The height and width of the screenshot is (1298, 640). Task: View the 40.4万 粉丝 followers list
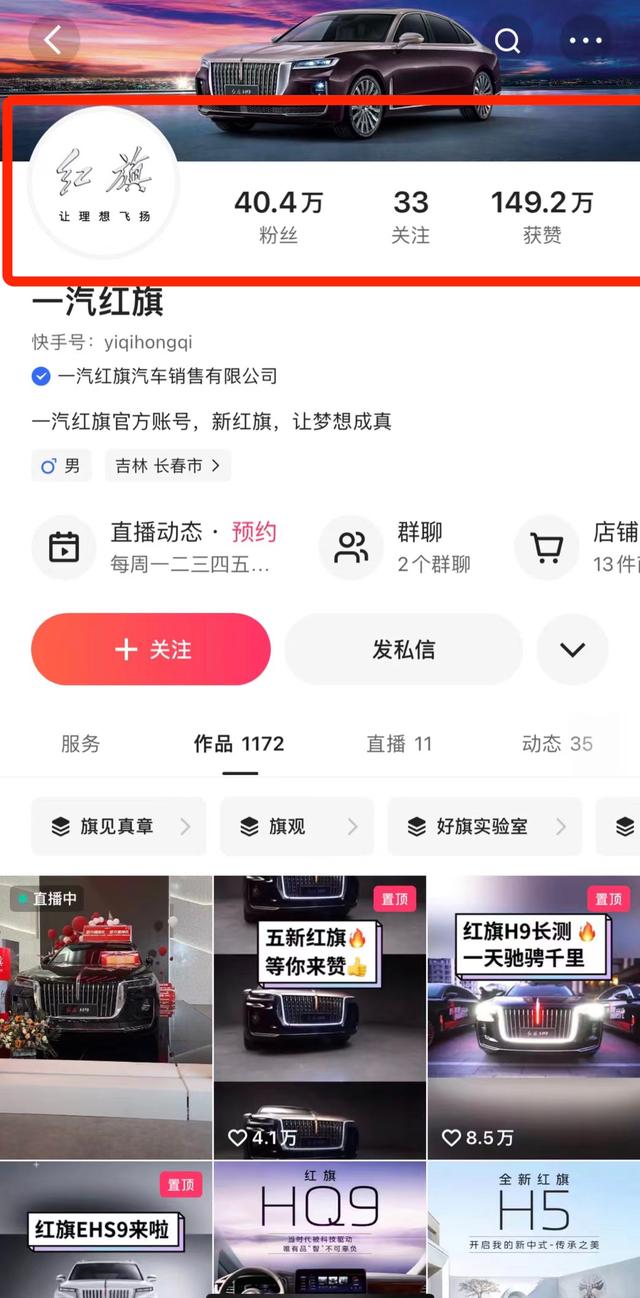pyautogui.click(x=278, y=217)
